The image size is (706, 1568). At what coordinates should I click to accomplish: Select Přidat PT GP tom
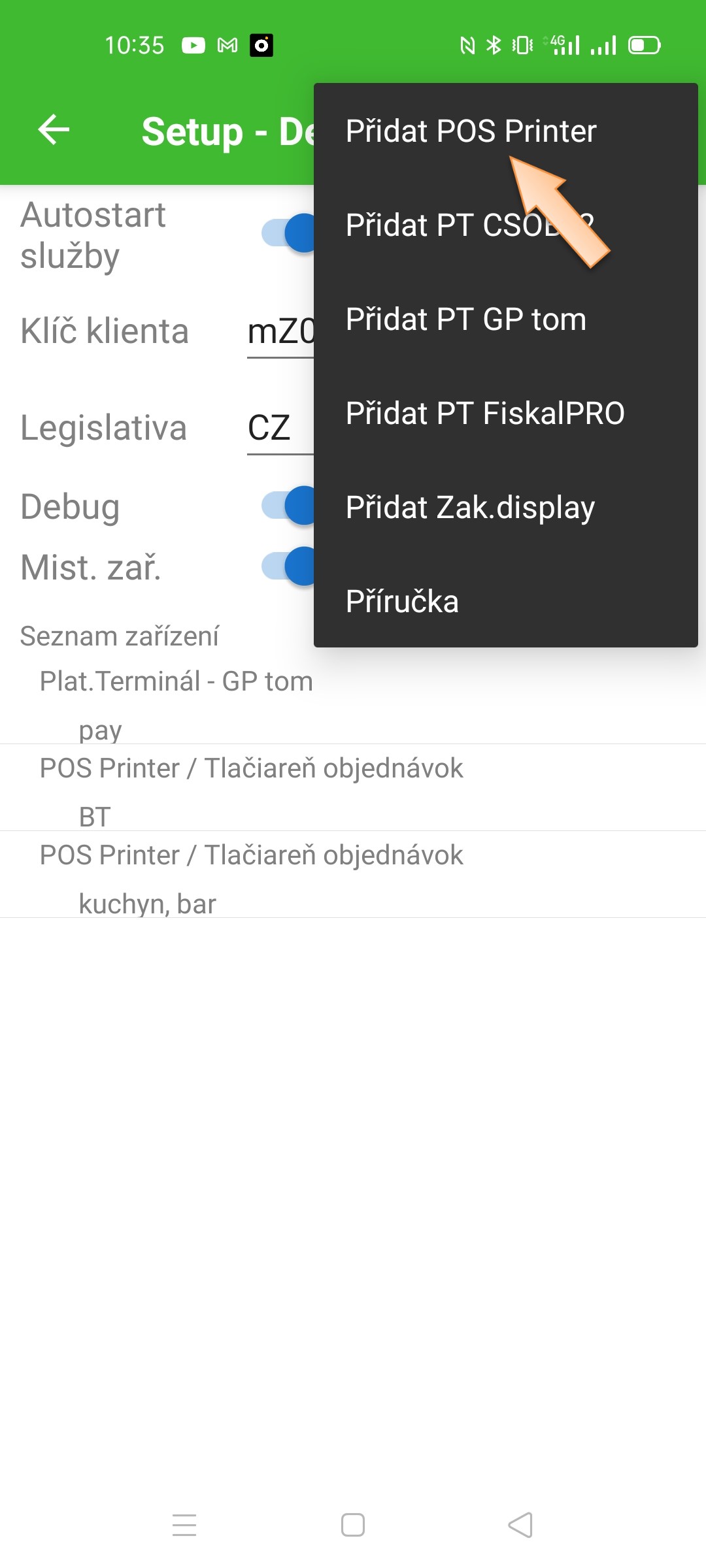click(x=465, y=319)
